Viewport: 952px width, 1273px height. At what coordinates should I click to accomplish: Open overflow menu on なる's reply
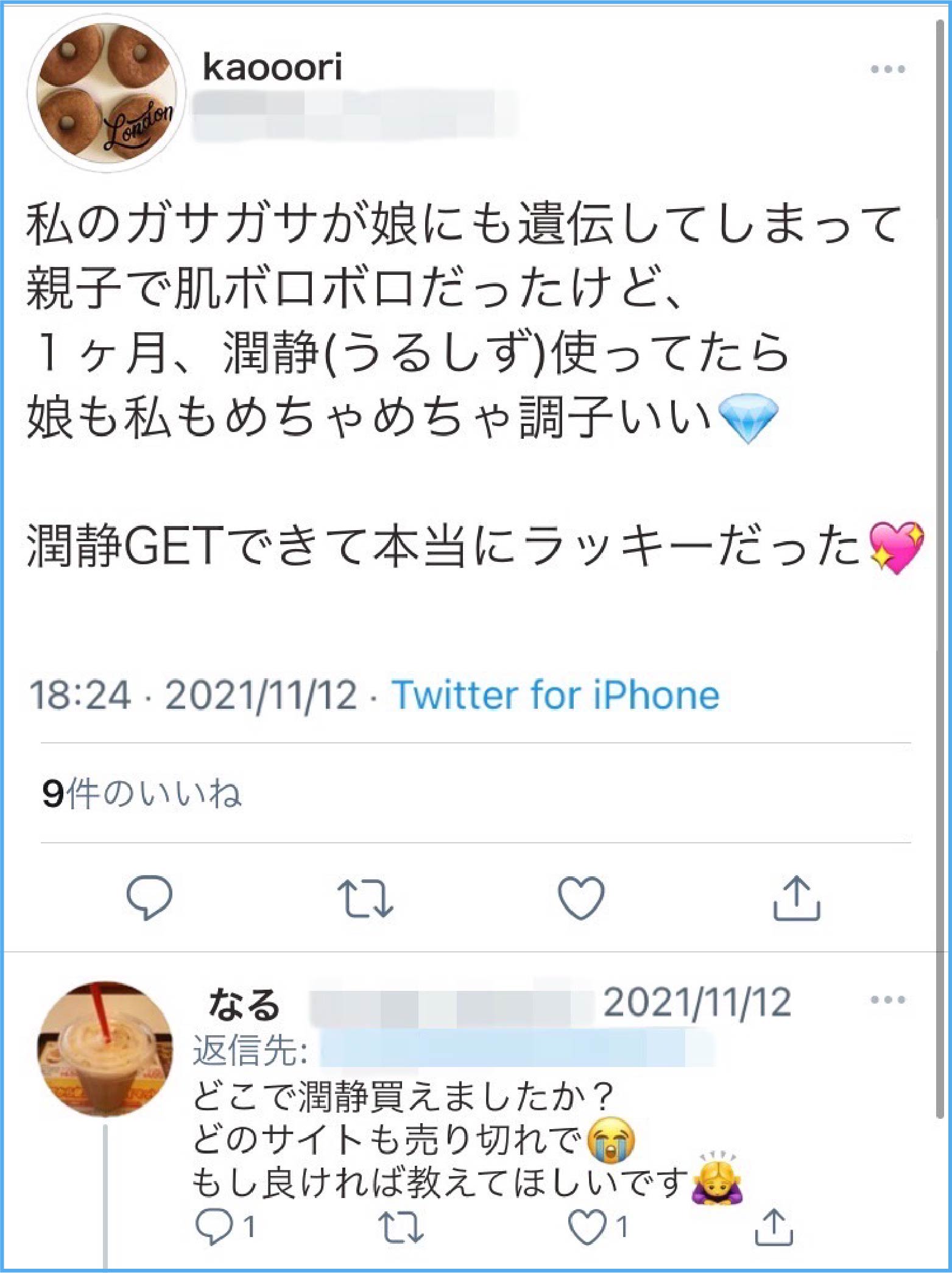(887, 1000)
